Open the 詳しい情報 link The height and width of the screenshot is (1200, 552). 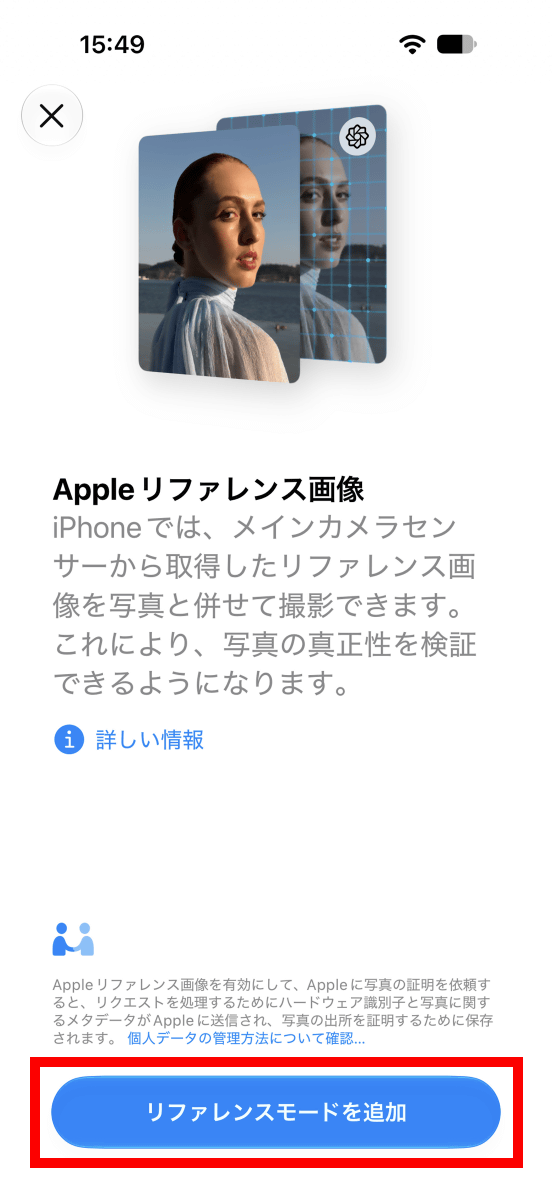150,740
